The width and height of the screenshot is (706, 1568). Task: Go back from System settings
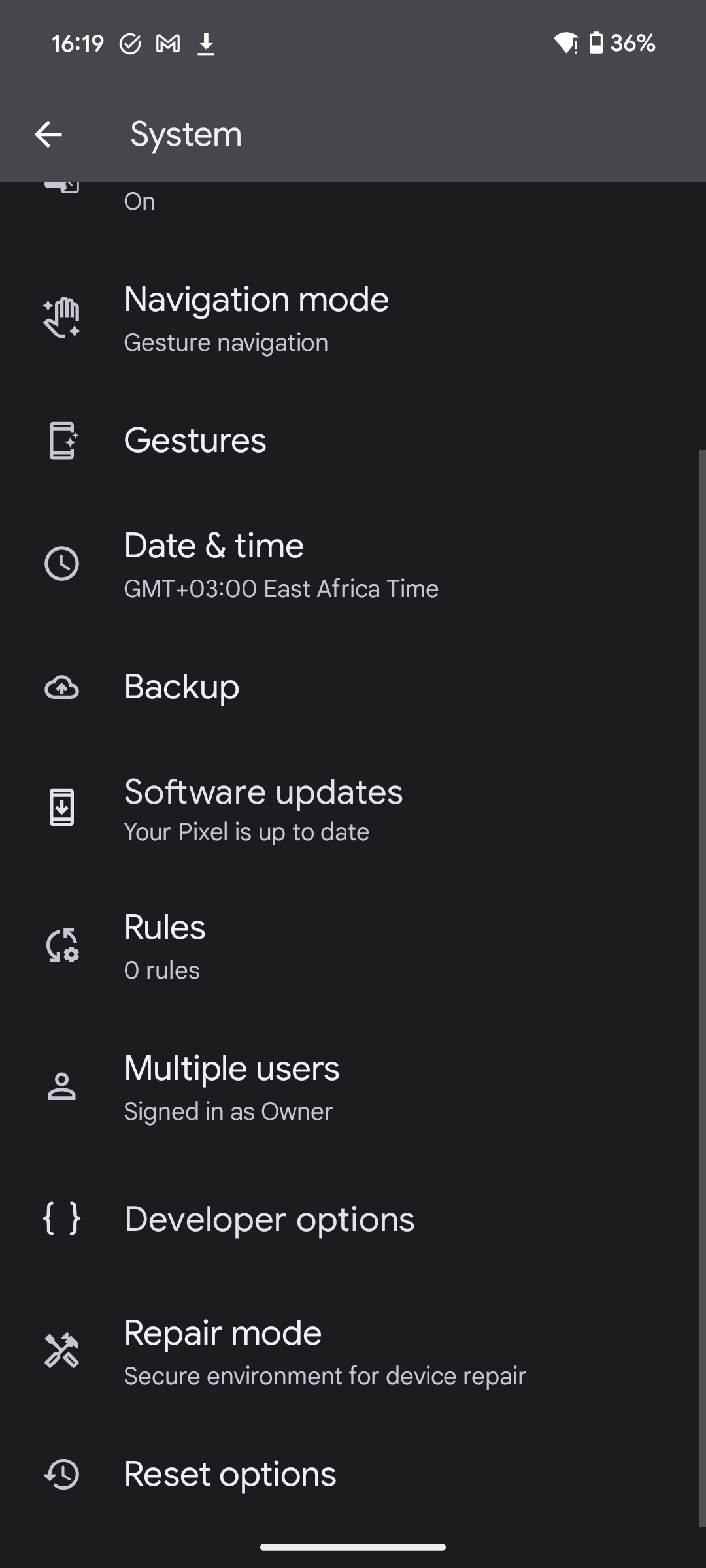point(48,135)
